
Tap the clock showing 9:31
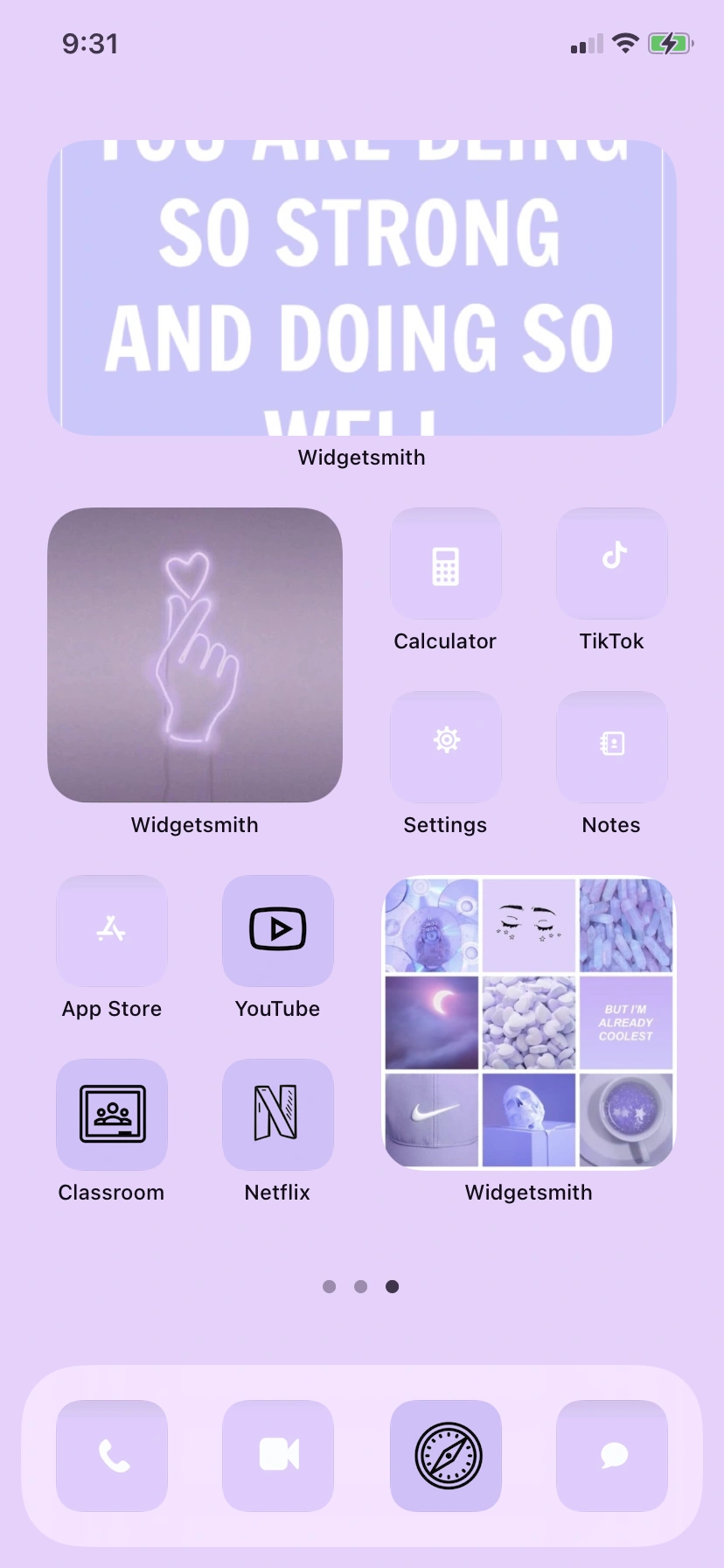pyautogui.click(x=89, y=43)
